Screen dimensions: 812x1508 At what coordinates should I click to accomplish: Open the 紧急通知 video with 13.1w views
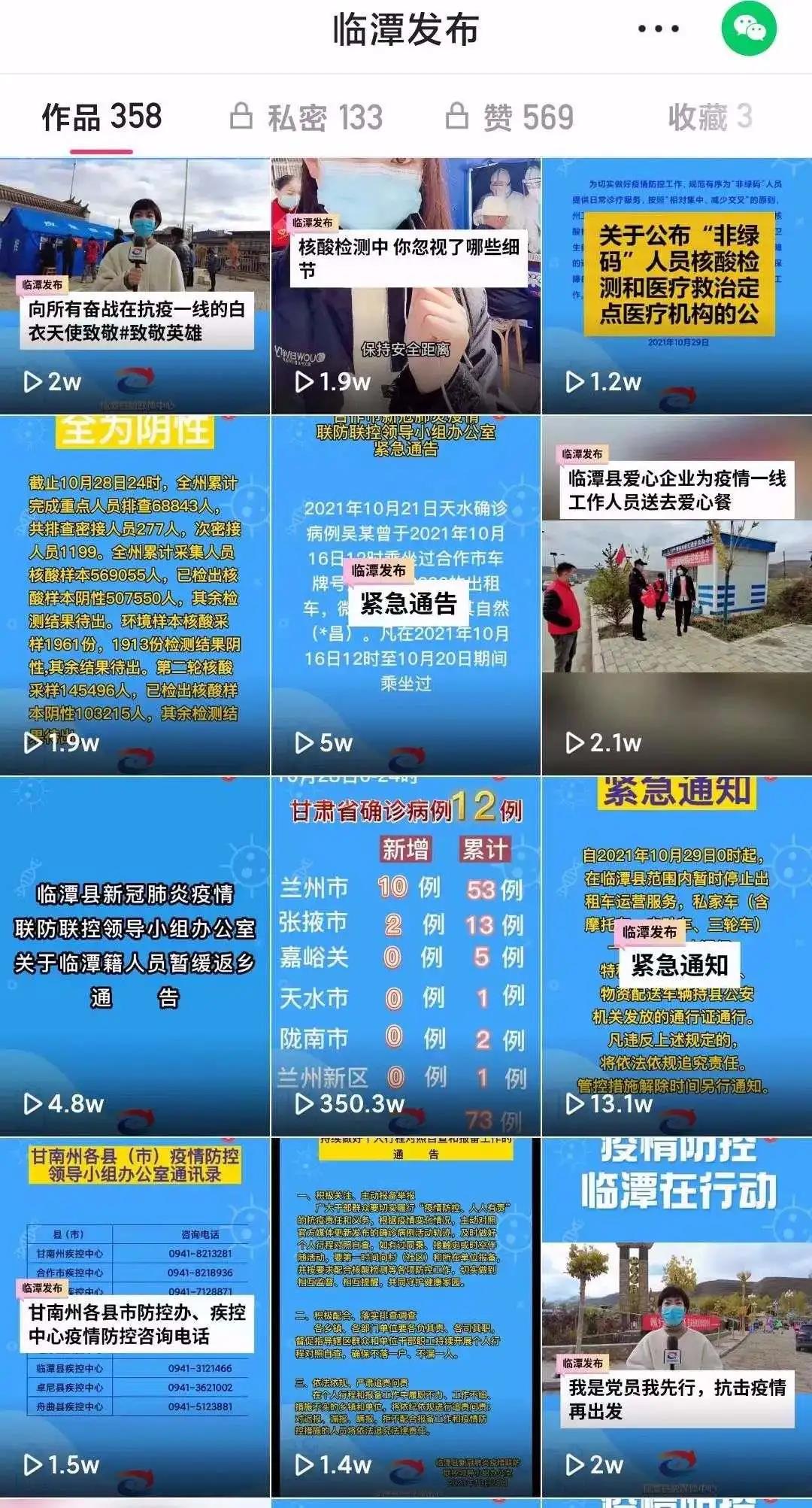(677, 955)
